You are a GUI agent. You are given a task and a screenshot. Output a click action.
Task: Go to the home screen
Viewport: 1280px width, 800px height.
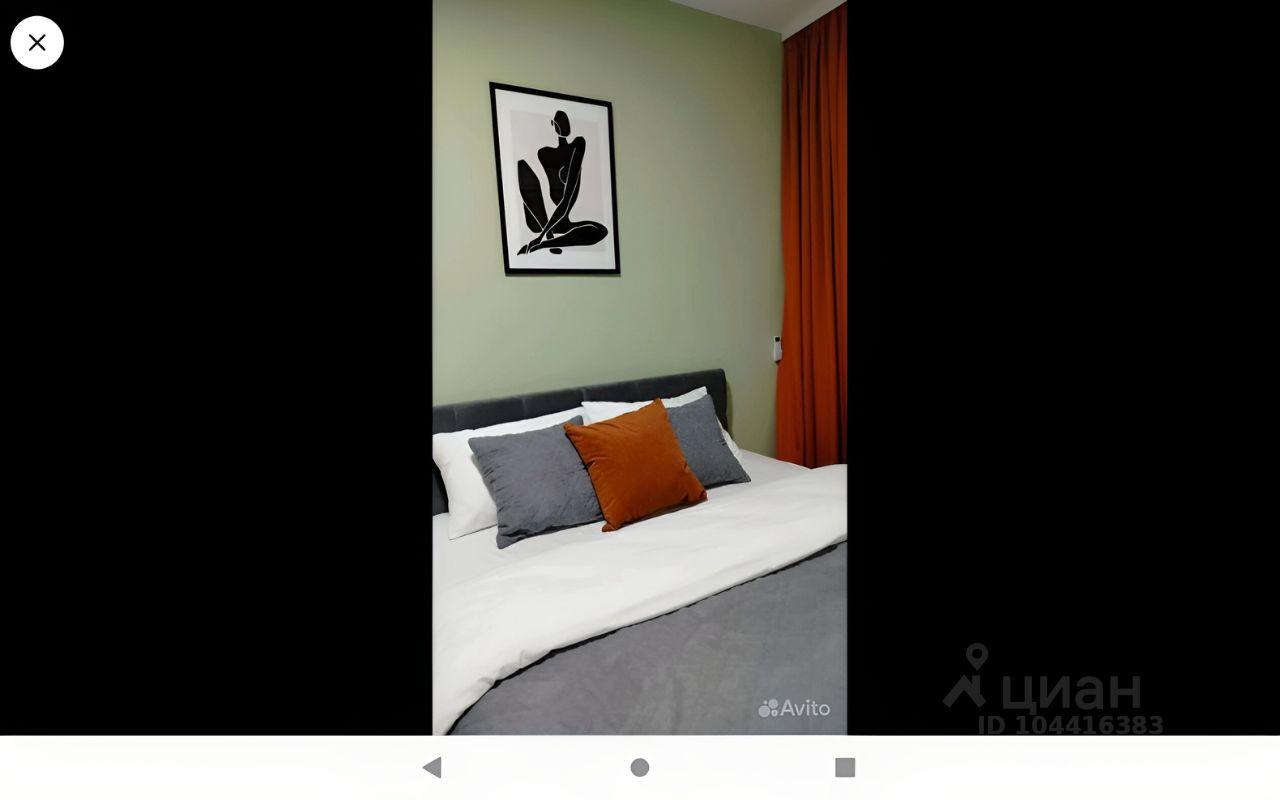640,767
